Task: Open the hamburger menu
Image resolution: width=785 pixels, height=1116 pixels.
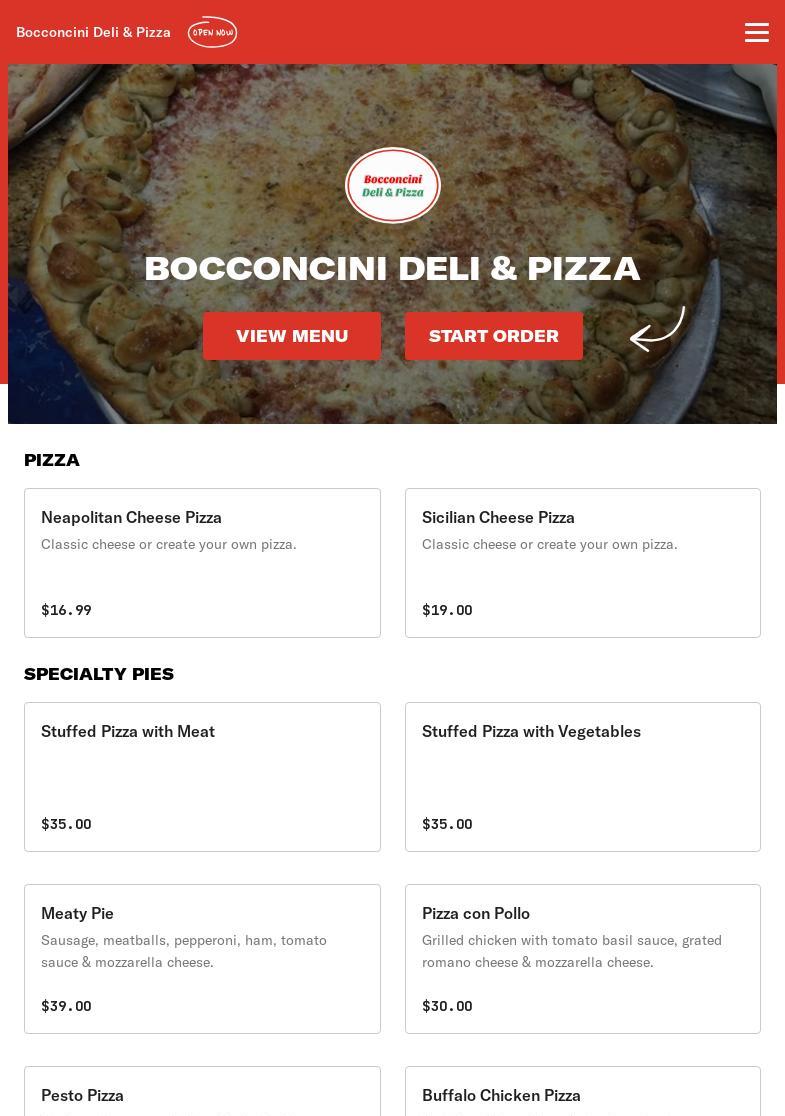Action: [x=756, y=33]
